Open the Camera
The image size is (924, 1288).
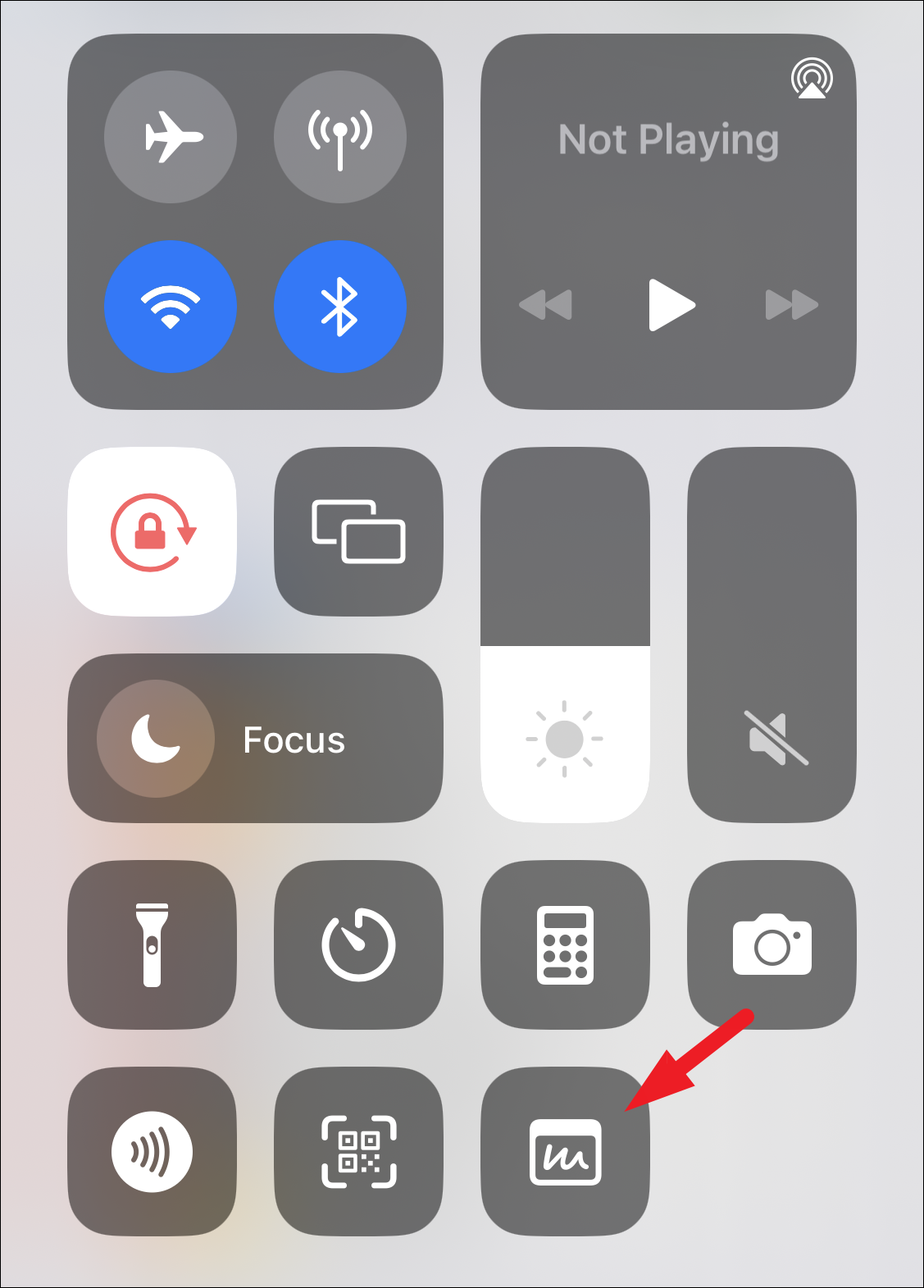tap(772, 944)
